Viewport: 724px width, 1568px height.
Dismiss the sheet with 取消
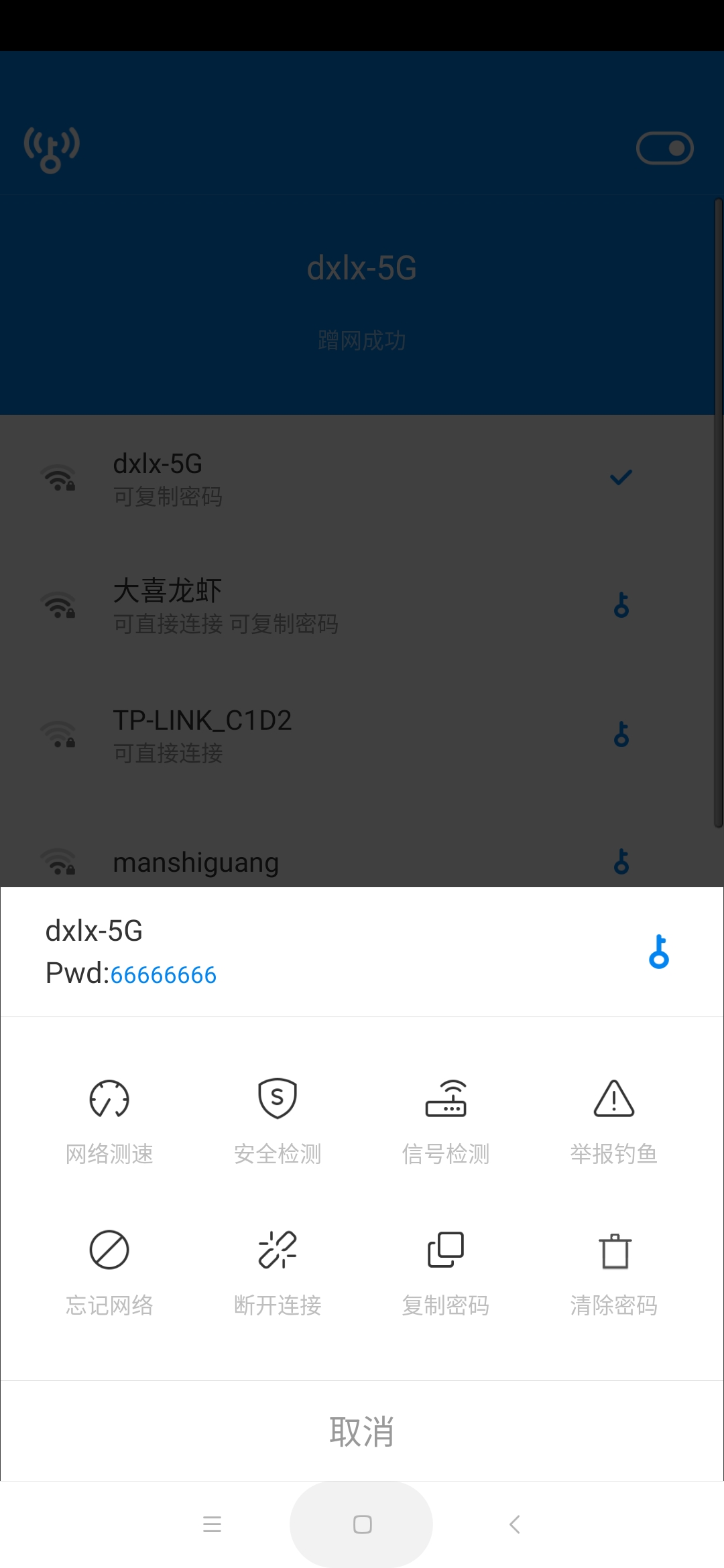(x=362, y=1431)
